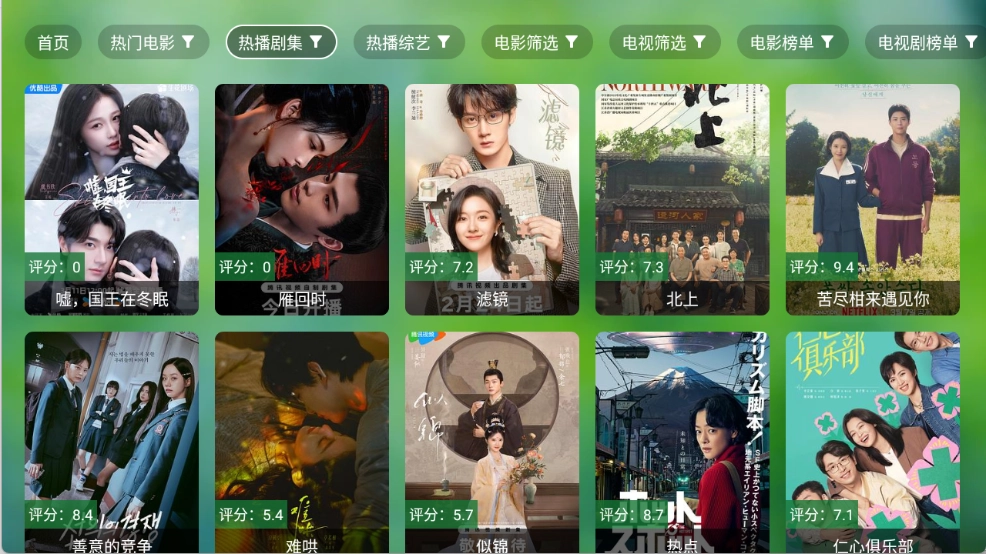Image resolution: width=986 pixels, height=554 pixels.
Task: Open the 电影筛选 tab
Action: tap(537, 42)
